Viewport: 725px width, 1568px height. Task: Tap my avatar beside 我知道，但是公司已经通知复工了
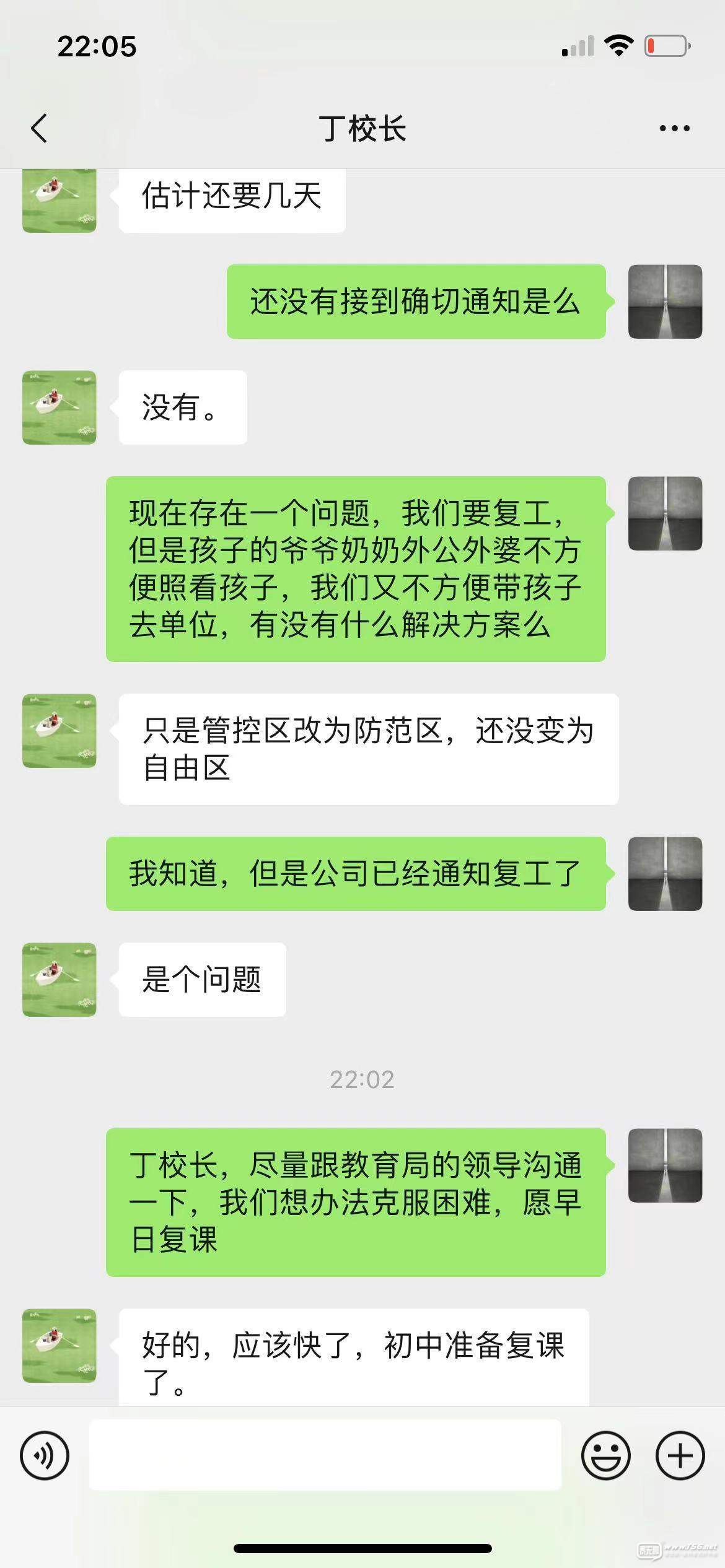click(x=665, y=874)
